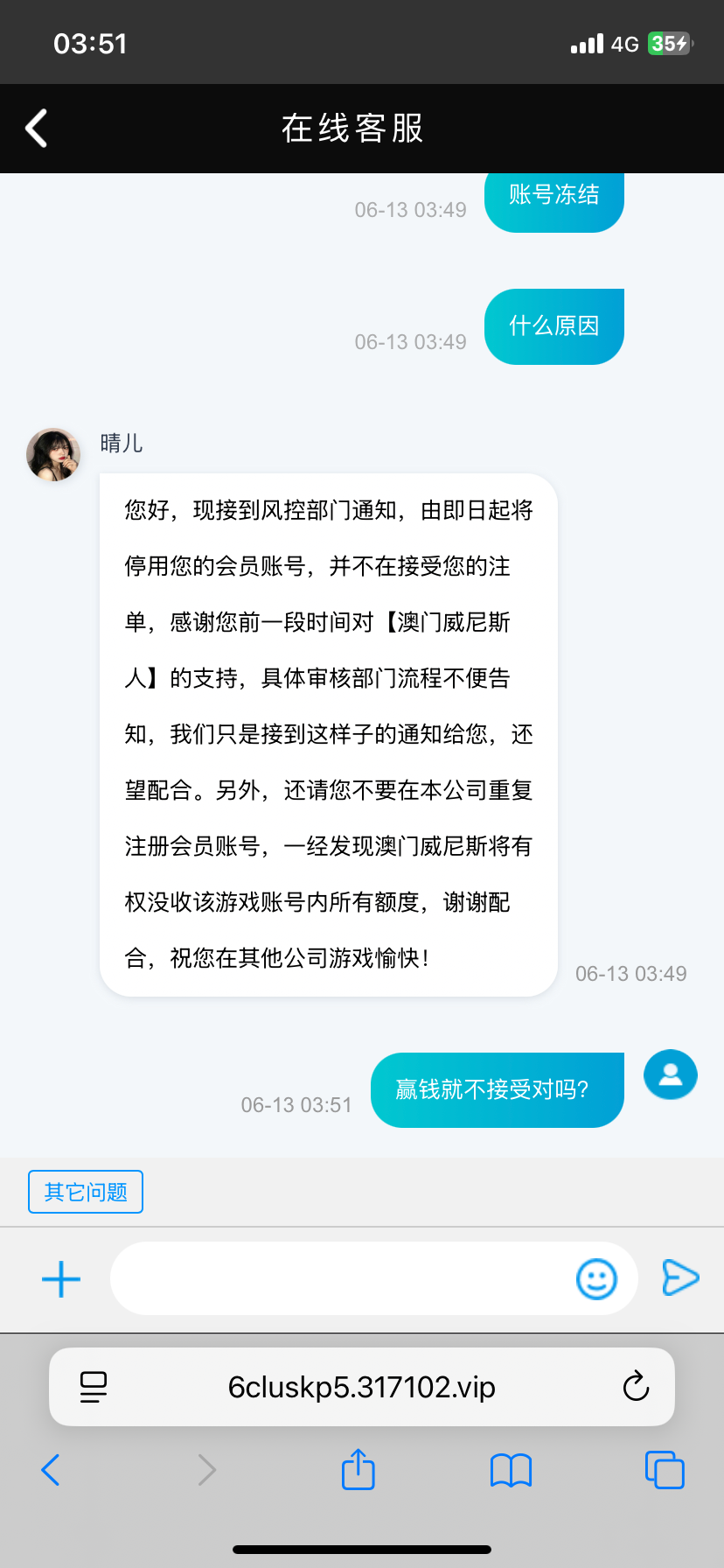Open Safari page settings menu

tap(94, 1387)
